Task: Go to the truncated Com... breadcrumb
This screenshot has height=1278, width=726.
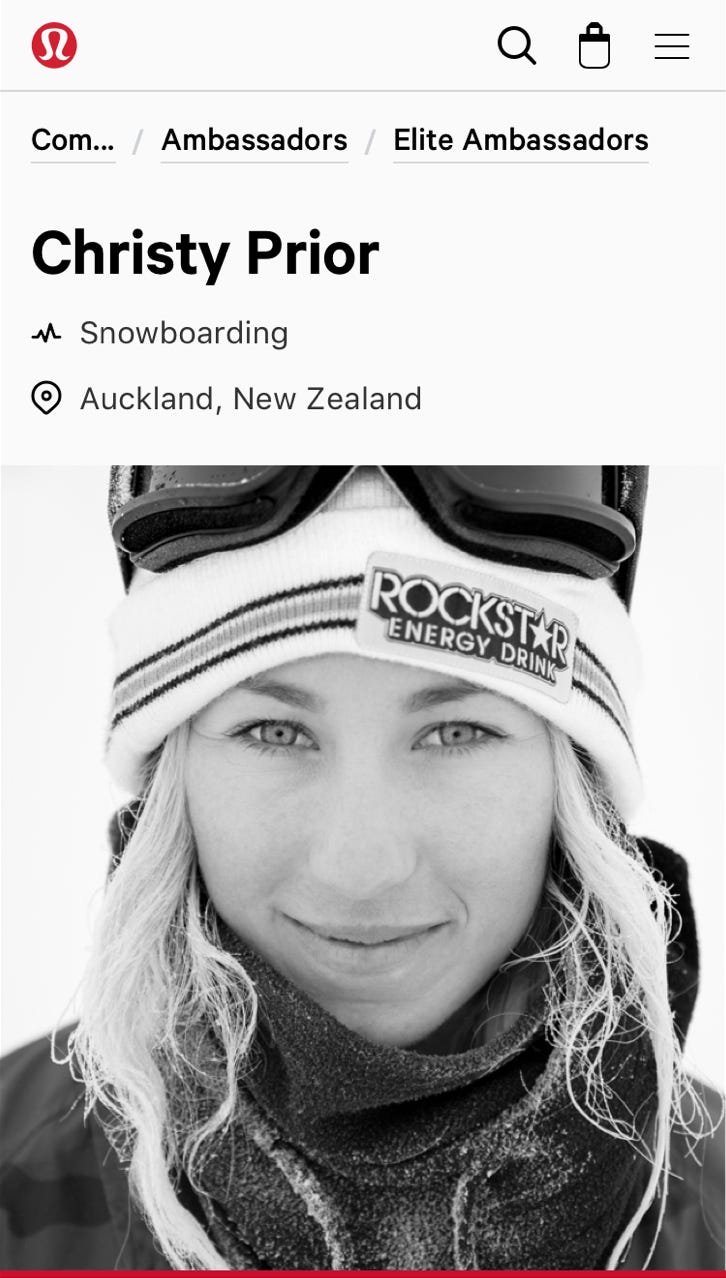Action: [73, 140]
